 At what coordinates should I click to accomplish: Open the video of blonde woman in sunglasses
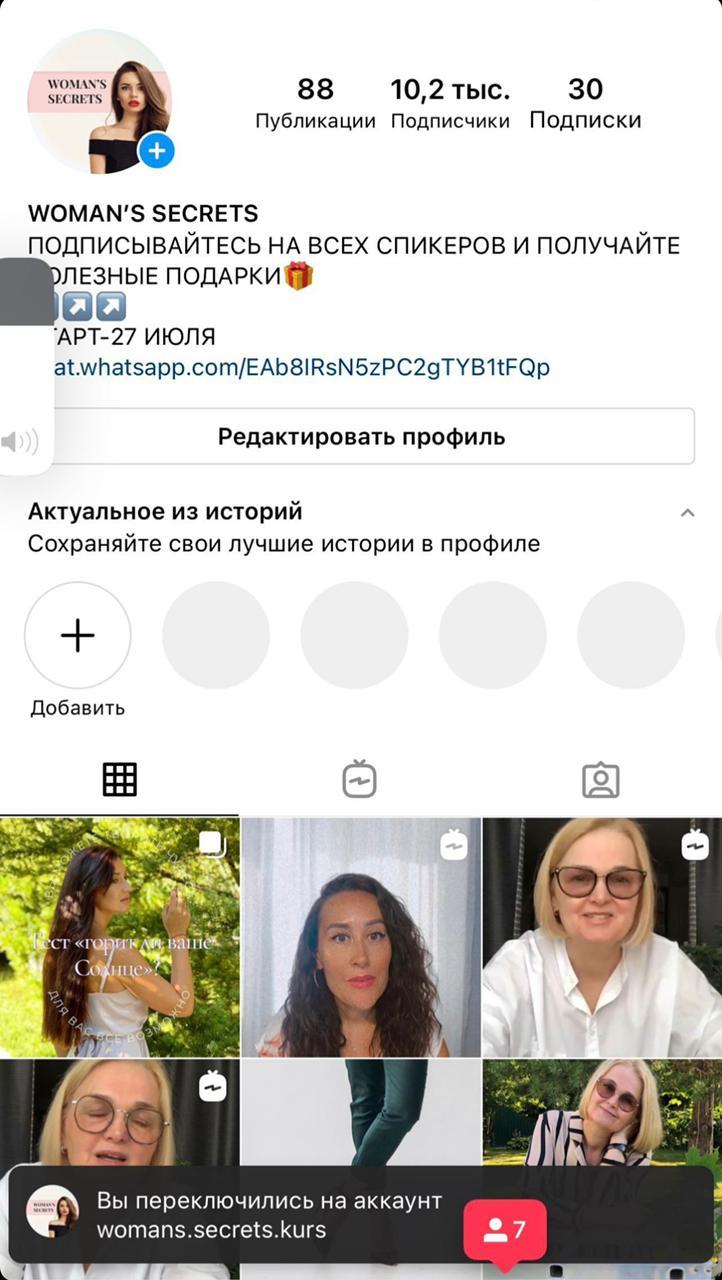(601, 937)
